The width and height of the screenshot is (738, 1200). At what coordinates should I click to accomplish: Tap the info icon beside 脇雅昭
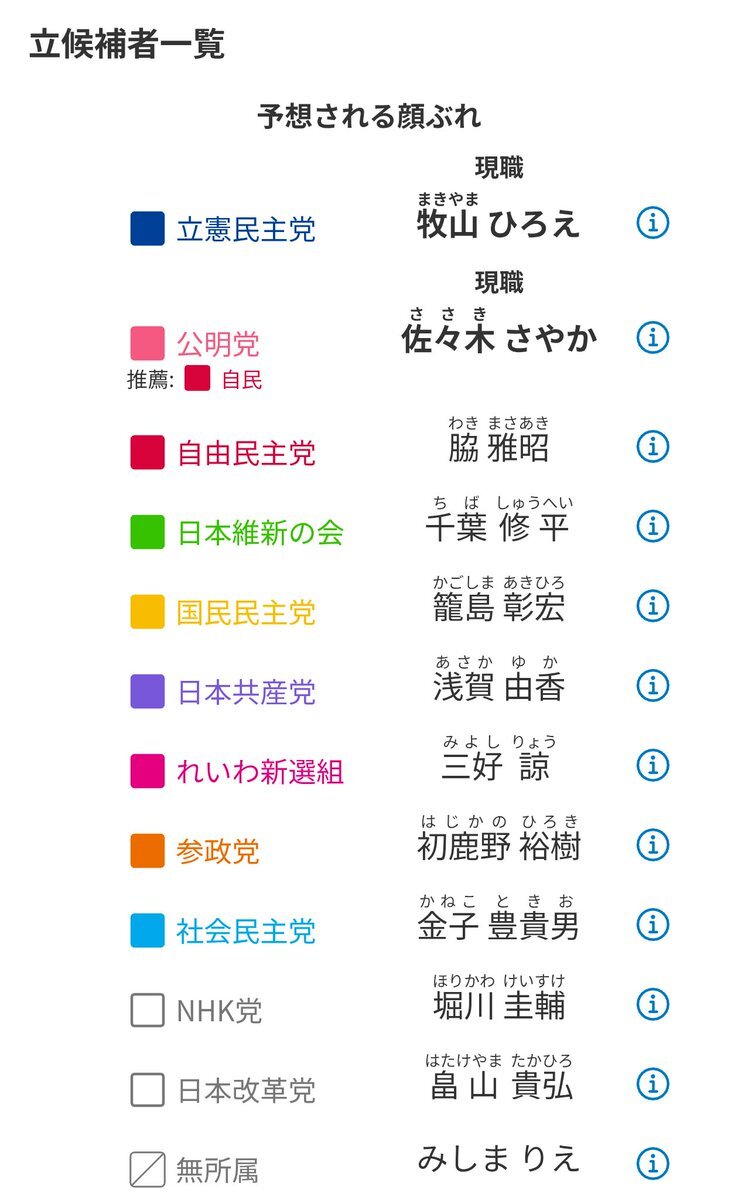(653, 444)
